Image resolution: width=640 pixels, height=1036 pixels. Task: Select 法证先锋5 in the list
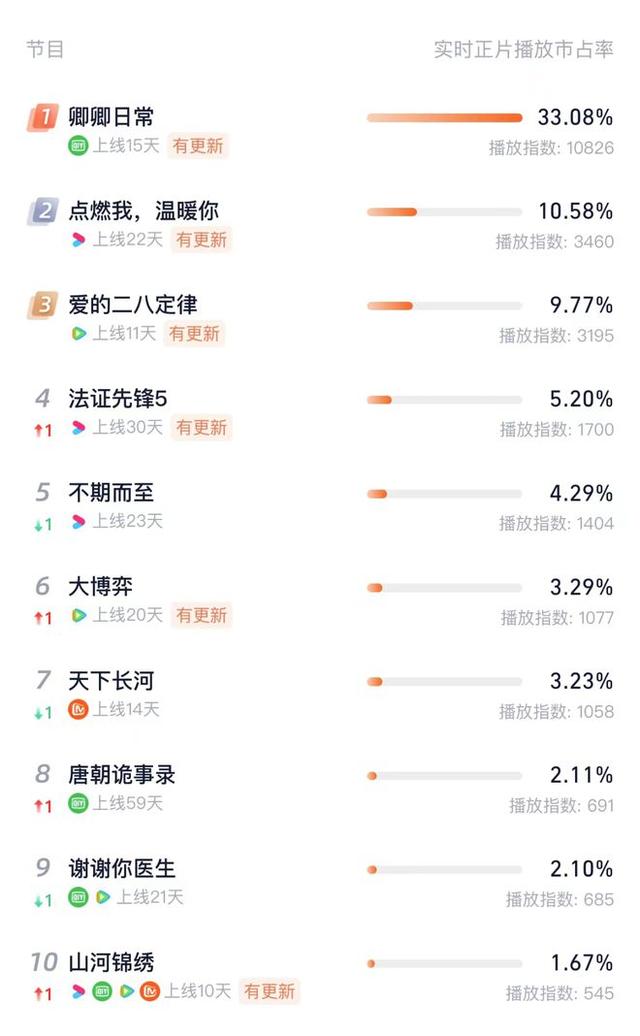(320, 413)
